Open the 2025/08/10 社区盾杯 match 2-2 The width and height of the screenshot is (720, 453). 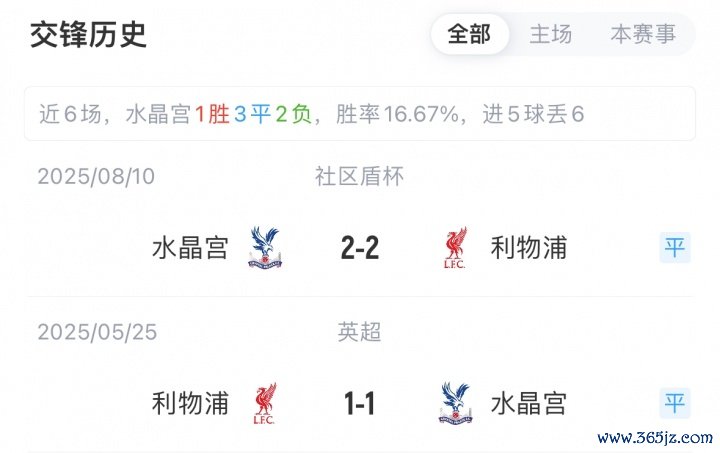(359, 248)
